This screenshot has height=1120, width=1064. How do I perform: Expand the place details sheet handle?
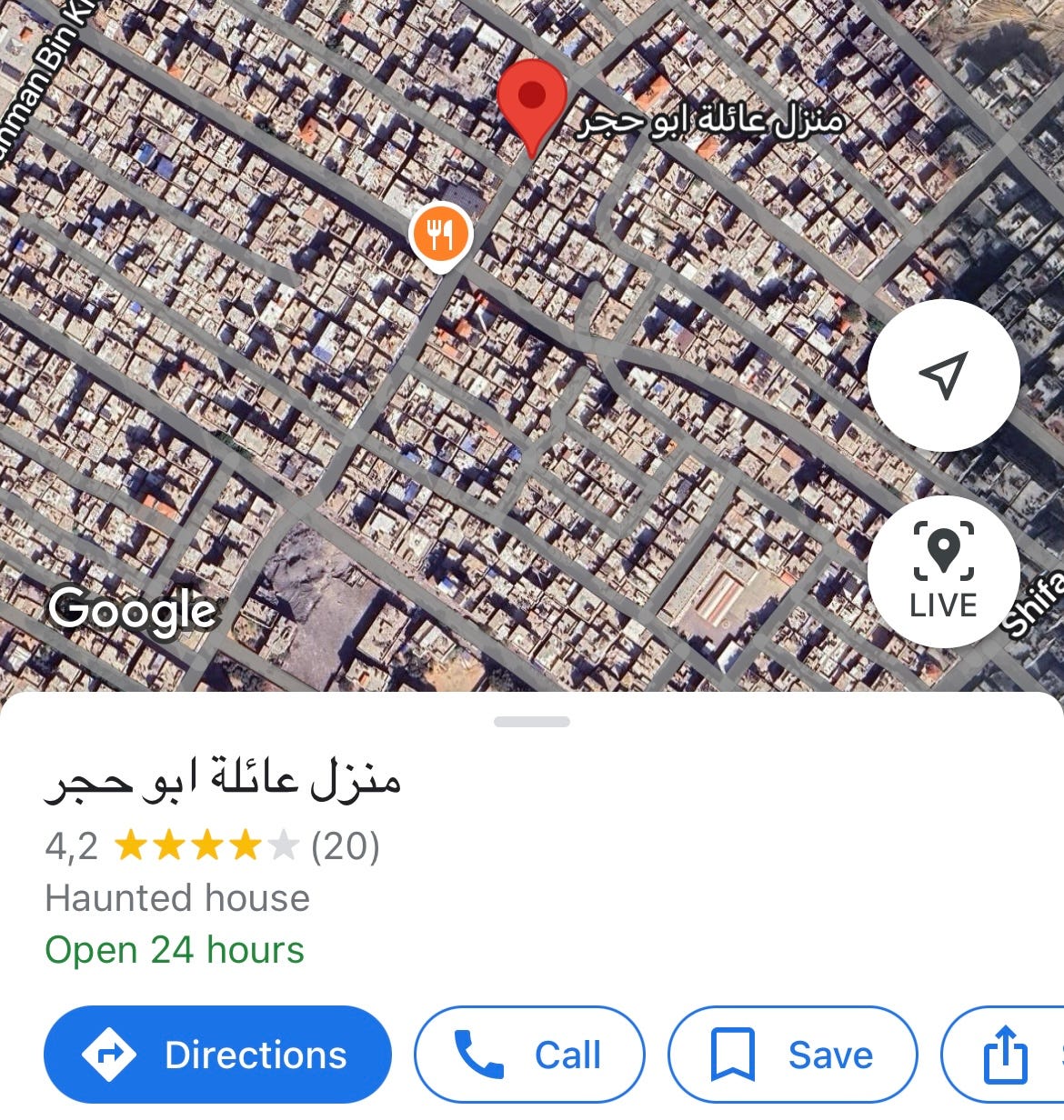(x=532, y=722)
